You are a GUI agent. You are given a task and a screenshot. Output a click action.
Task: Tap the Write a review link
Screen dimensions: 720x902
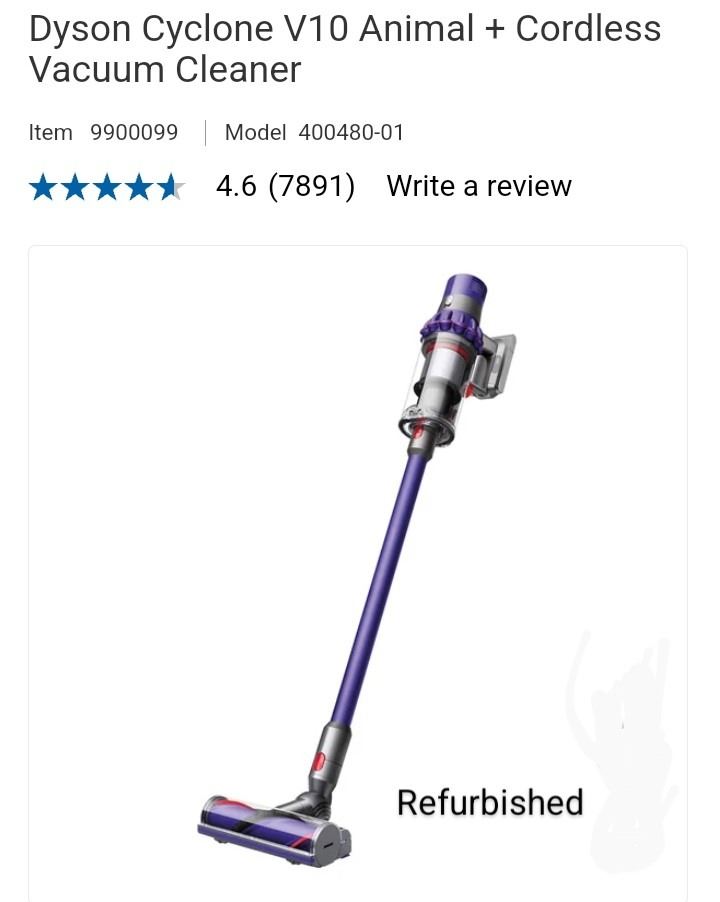(x=479, y=186)
